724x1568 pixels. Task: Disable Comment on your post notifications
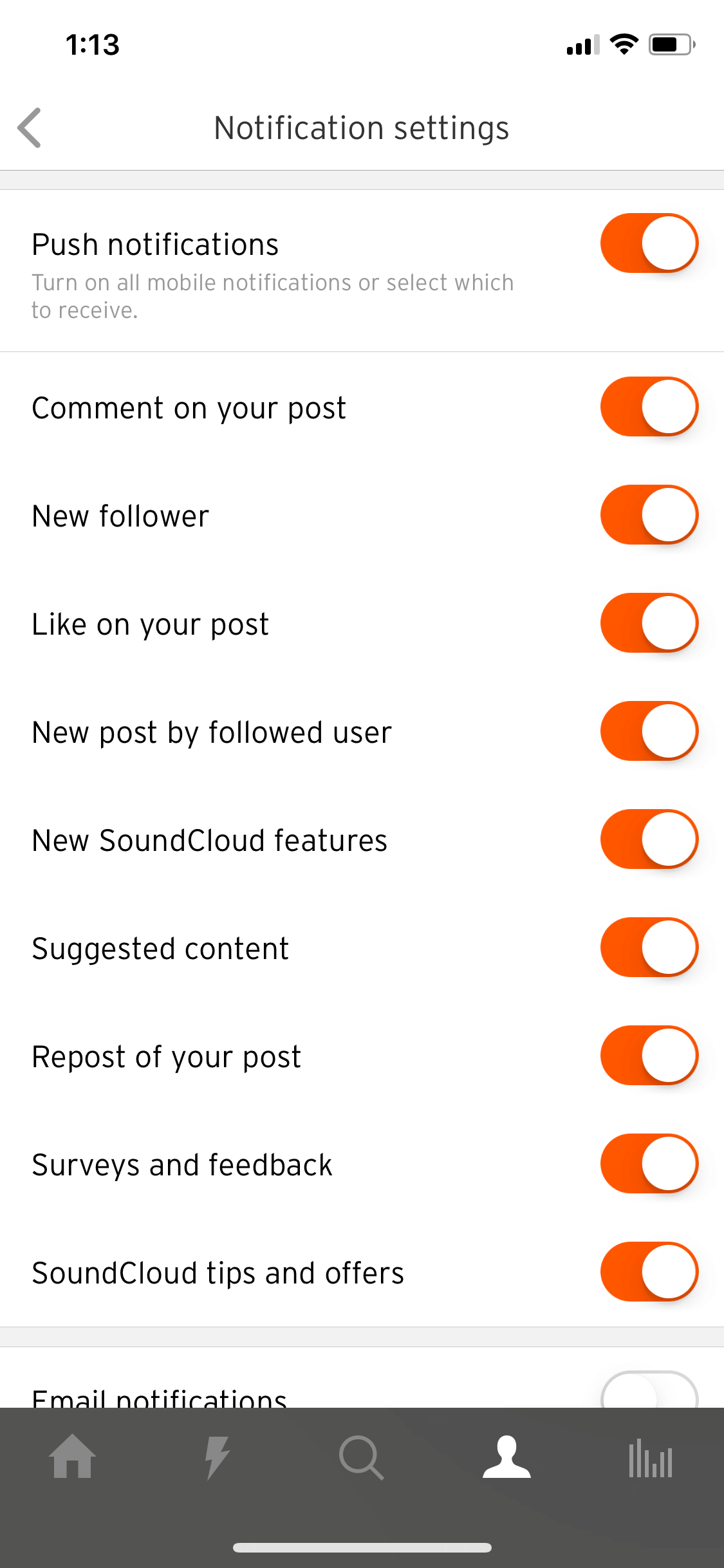pos(649,407)
